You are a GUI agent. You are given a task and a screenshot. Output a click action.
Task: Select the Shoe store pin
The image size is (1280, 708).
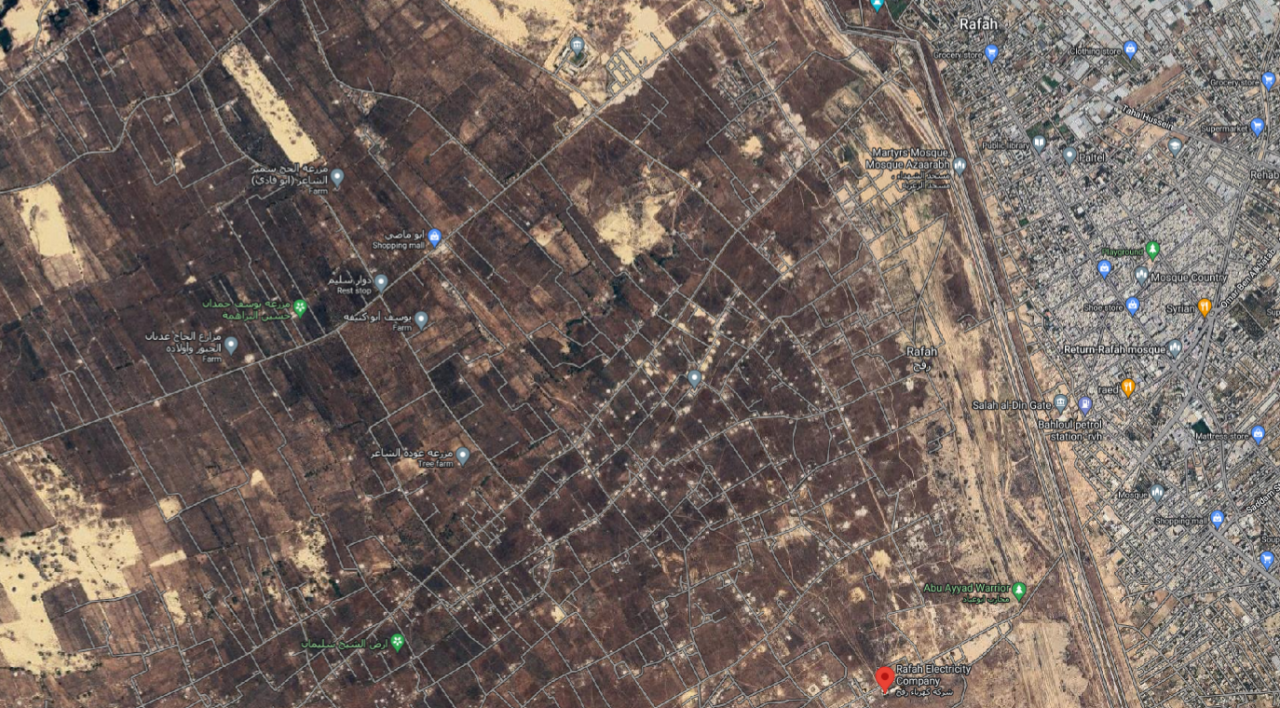pyautogui.click(x=1132, y=306)
